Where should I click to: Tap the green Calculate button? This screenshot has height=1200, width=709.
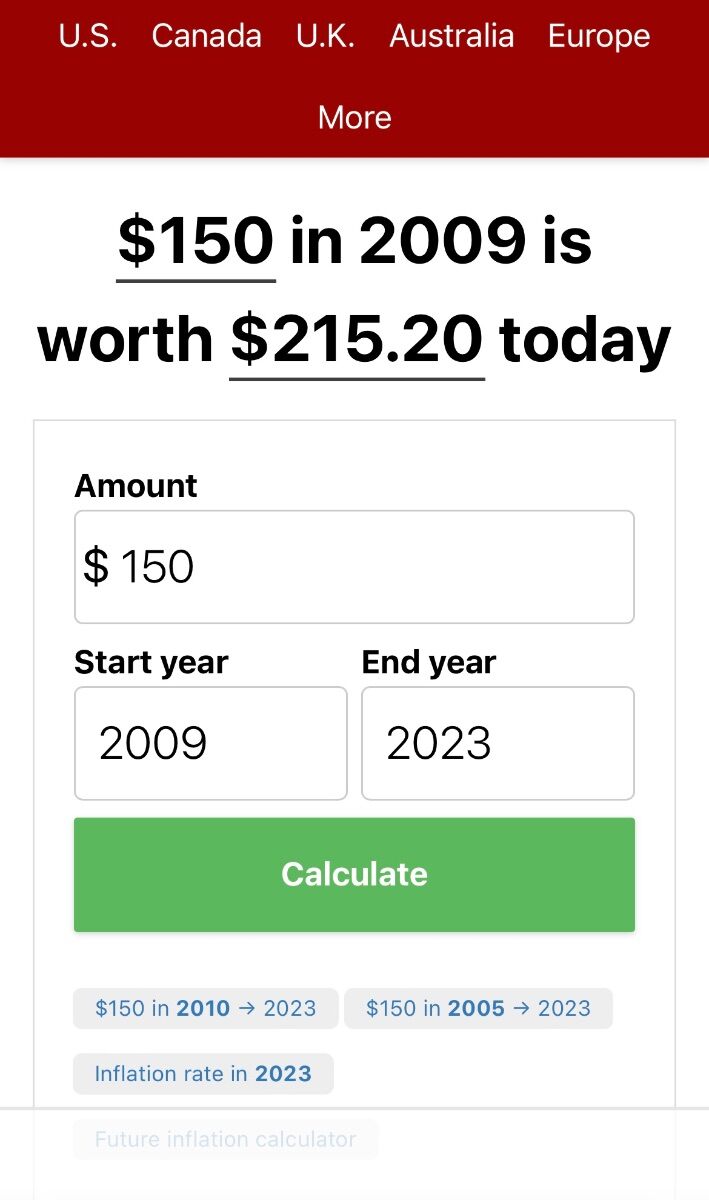pos(354,875)
